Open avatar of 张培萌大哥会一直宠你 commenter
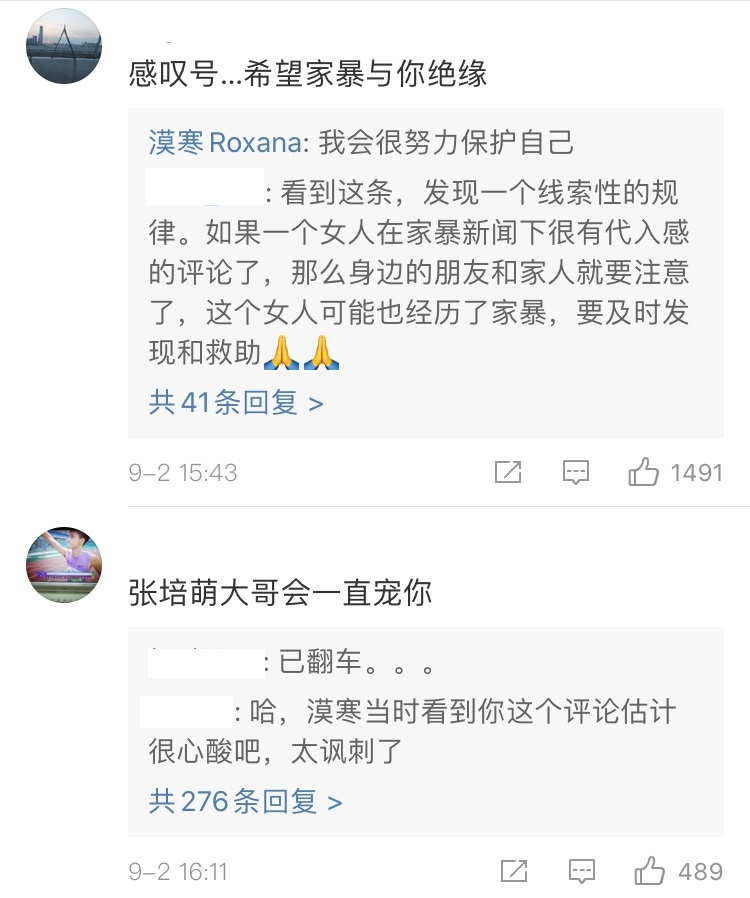This screenshot has height=898, width=750. [x=64, y=565]
